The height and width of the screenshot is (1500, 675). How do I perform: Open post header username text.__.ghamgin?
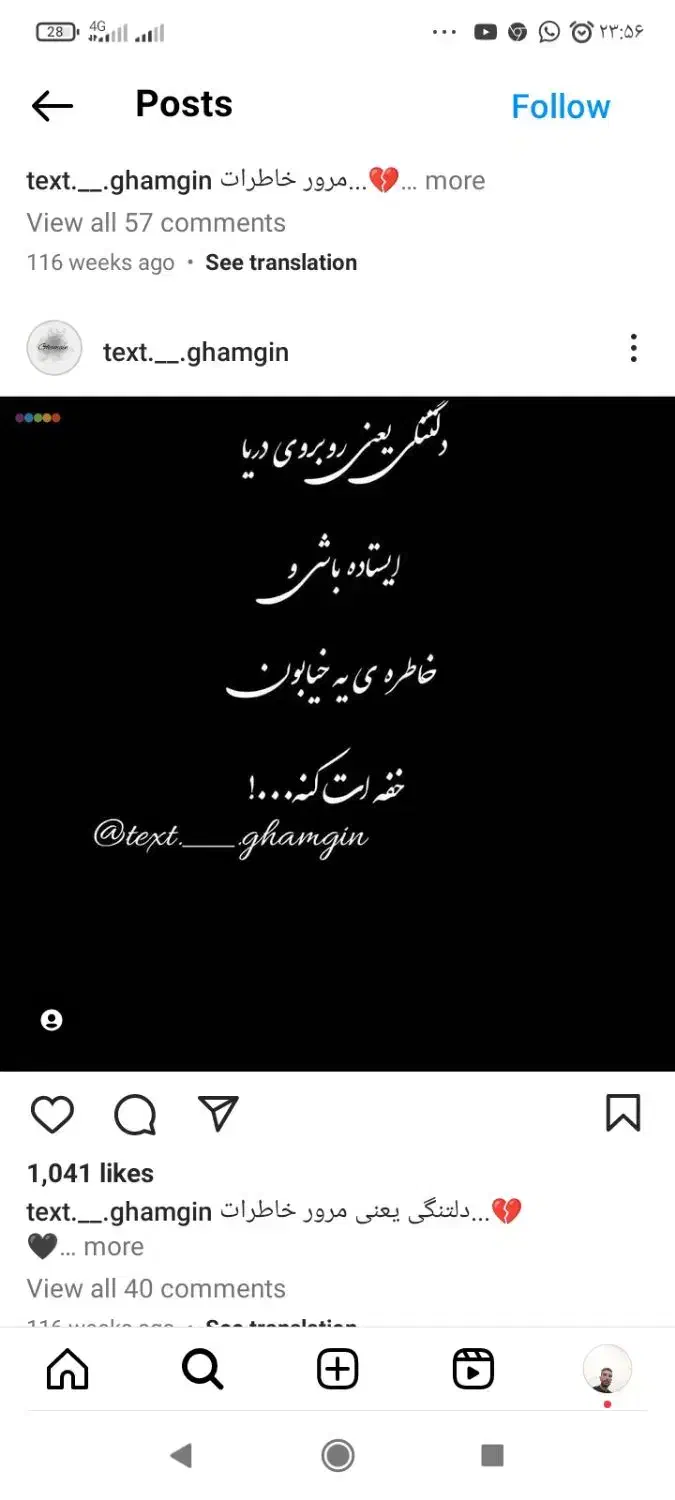[x=196, y=352]
